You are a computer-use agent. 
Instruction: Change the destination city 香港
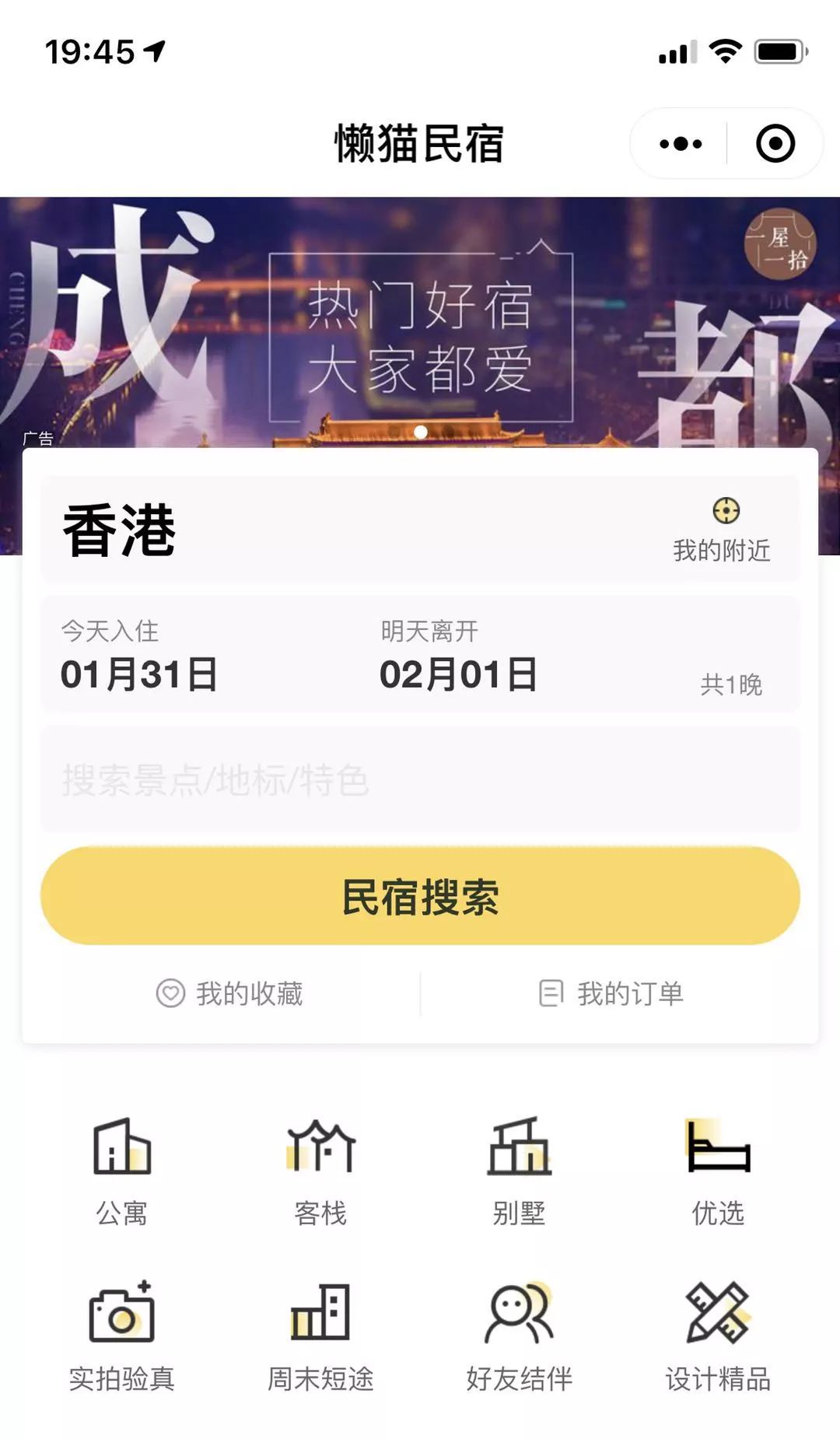pyautogui.click(x=121, y=530)
